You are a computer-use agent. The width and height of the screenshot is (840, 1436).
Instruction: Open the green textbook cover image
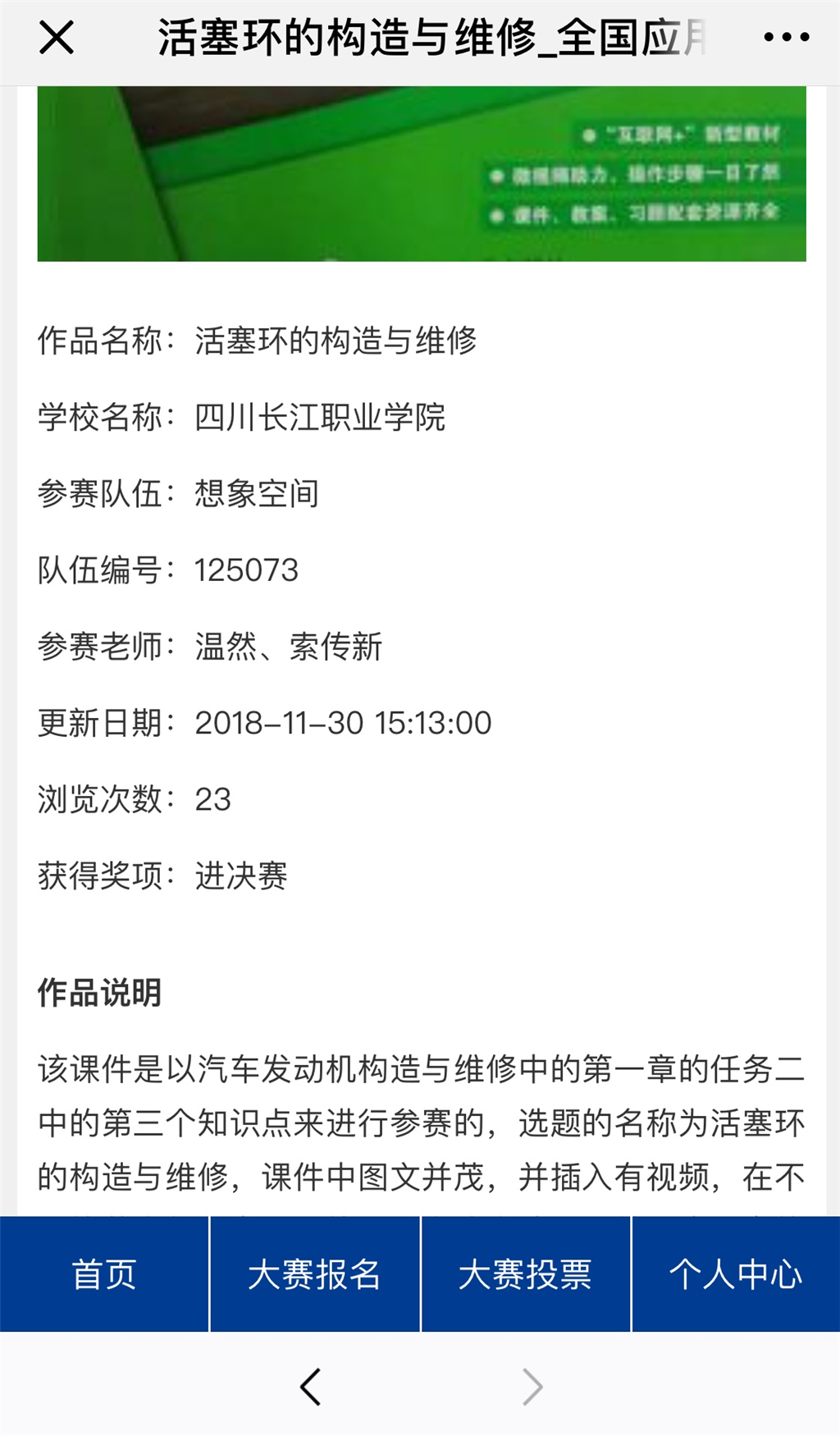tap(422, 173)
